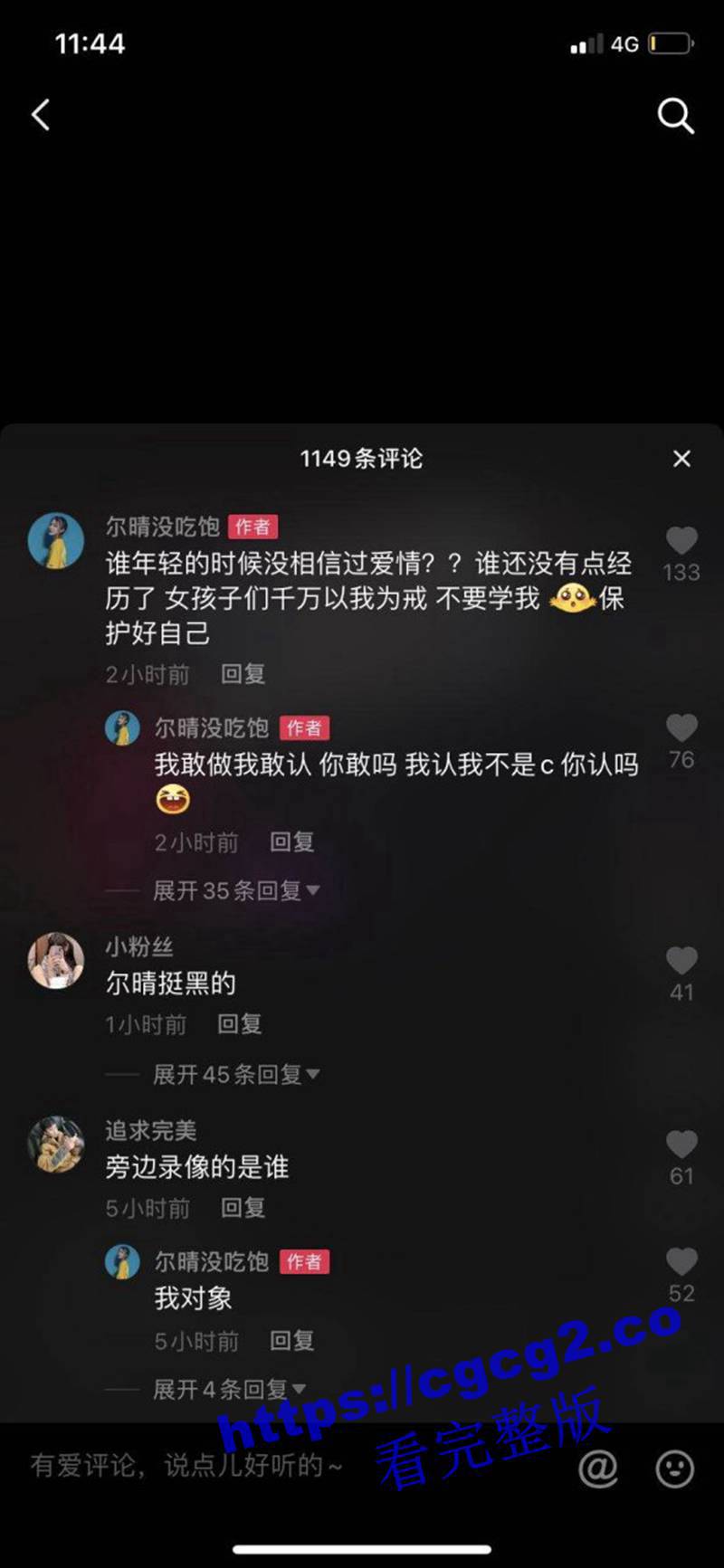The width and height of the screenshot is (724, 1568).
Task: Go back with the top-left arrow
Action: point(41,115)
